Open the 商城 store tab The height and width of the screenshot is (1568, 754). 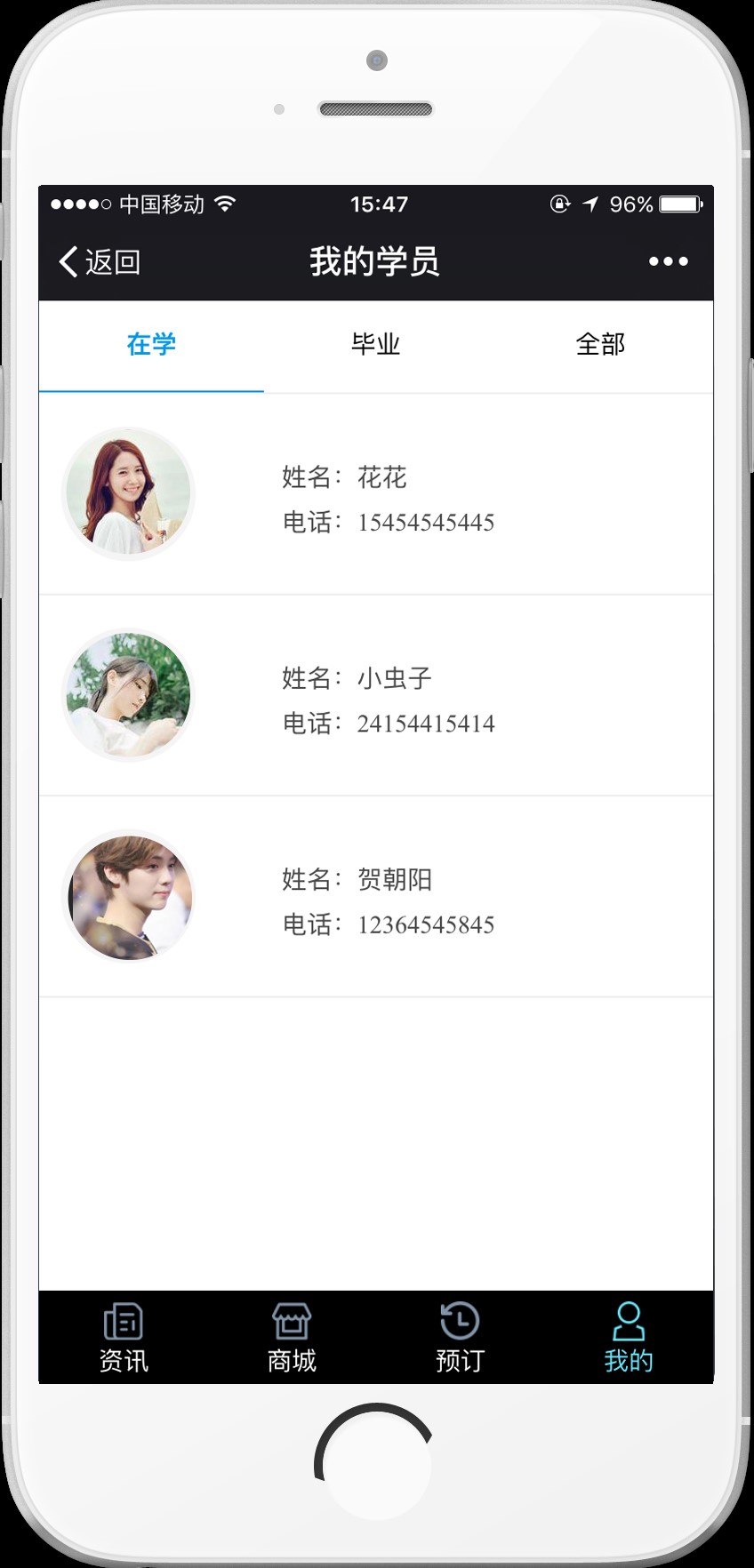pos(292,1337)
